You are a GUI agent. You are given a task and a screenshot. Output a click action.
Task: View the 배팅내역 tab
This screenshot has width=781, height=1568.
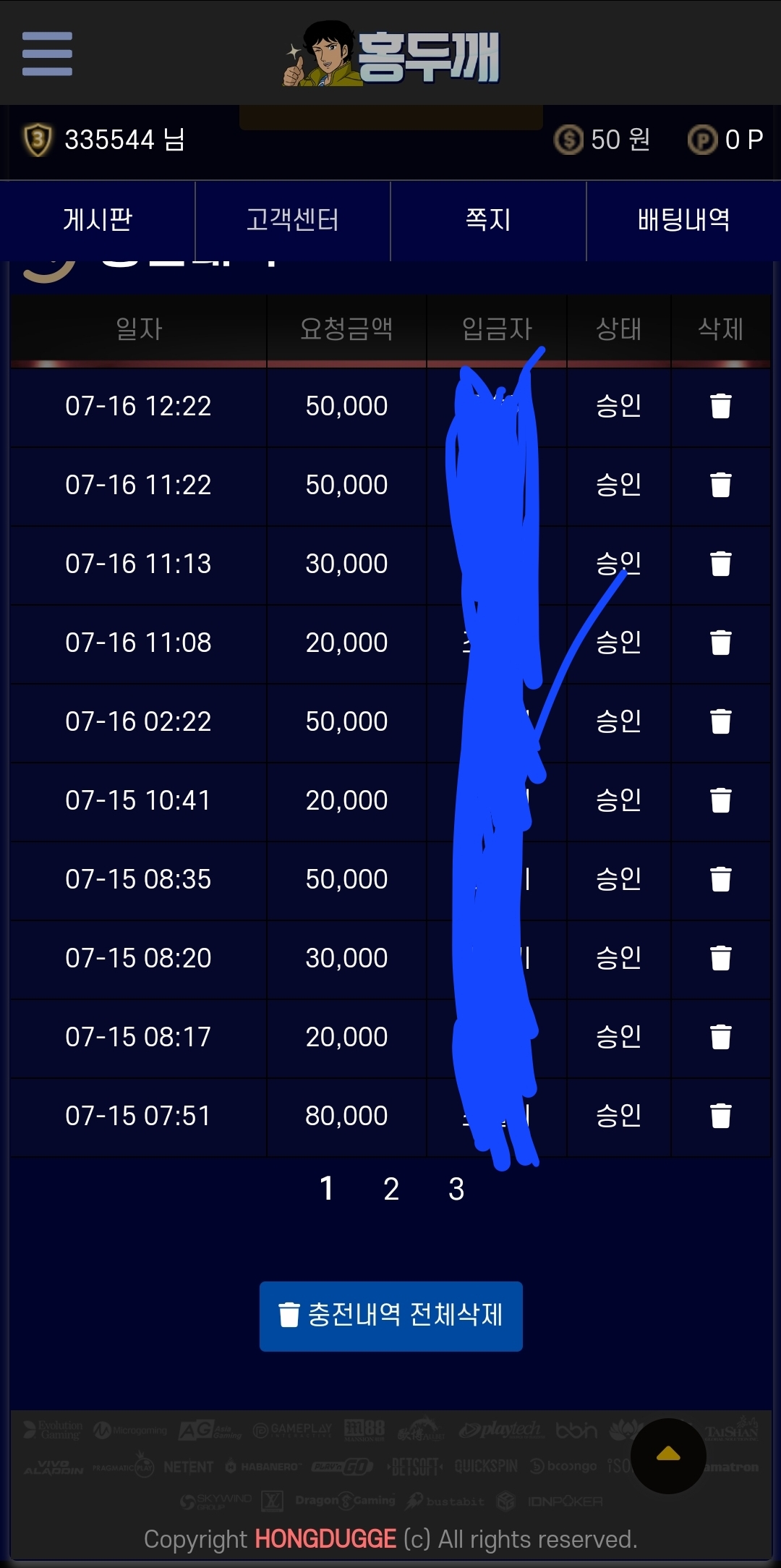(x=683, y=220)
